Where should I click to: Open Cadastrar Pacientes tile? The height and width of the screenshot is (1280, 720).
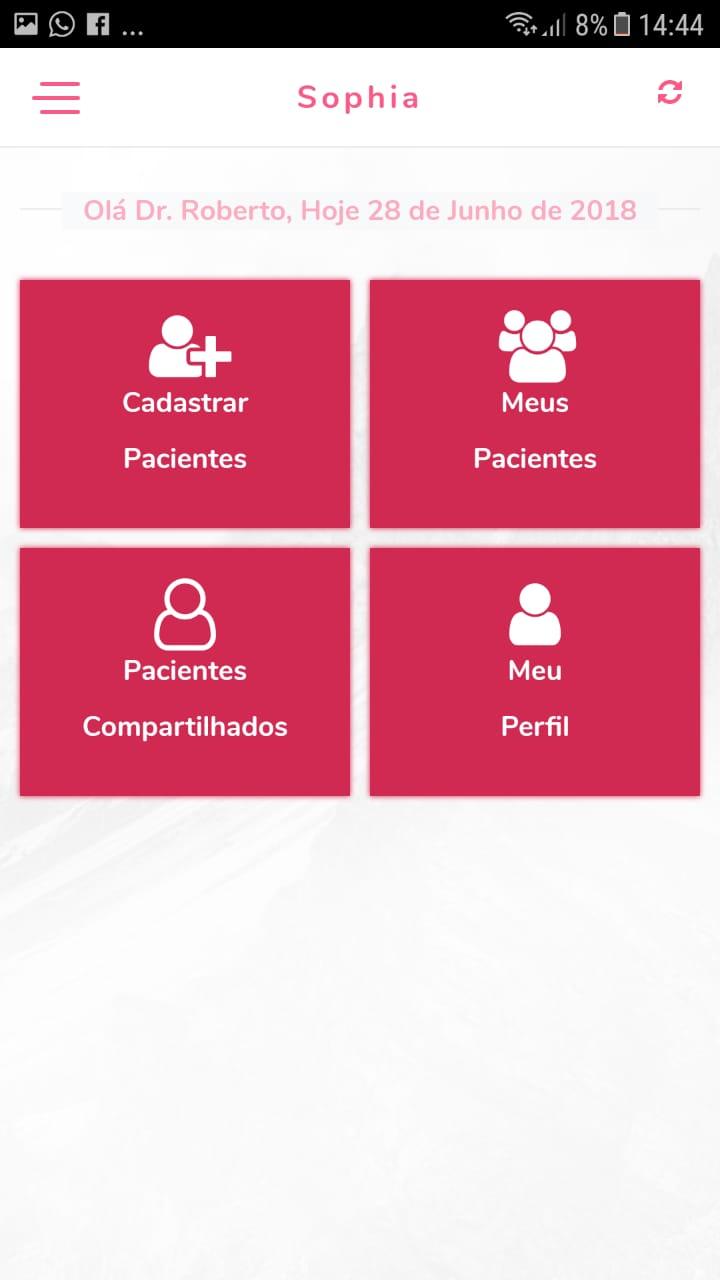(185, 404)
